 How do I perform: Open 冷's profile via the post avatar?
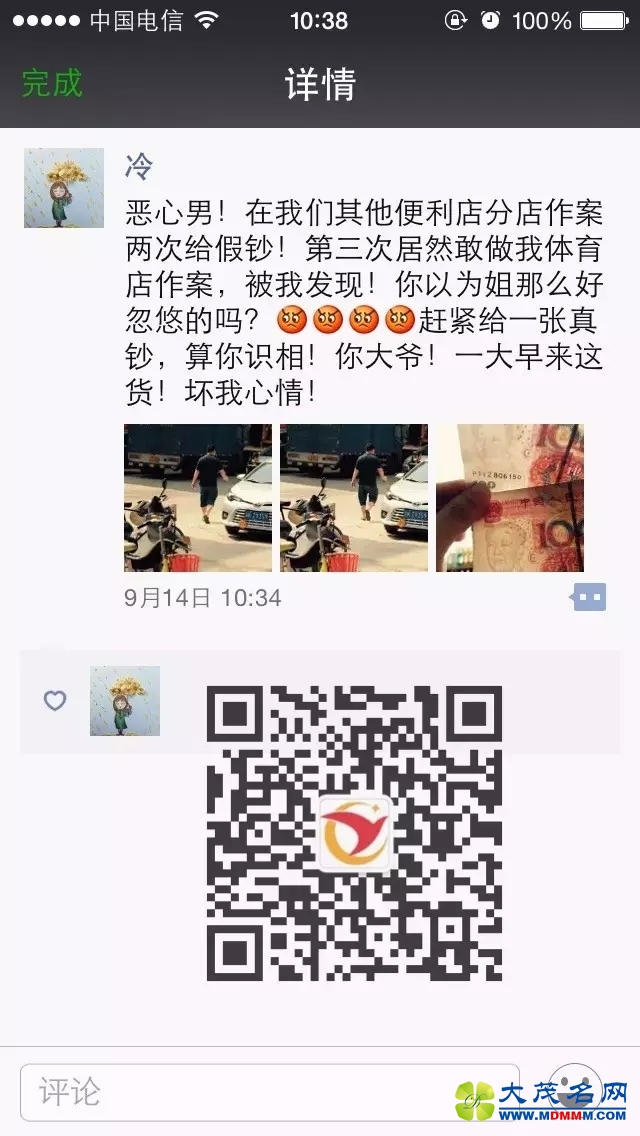point(64,188)
